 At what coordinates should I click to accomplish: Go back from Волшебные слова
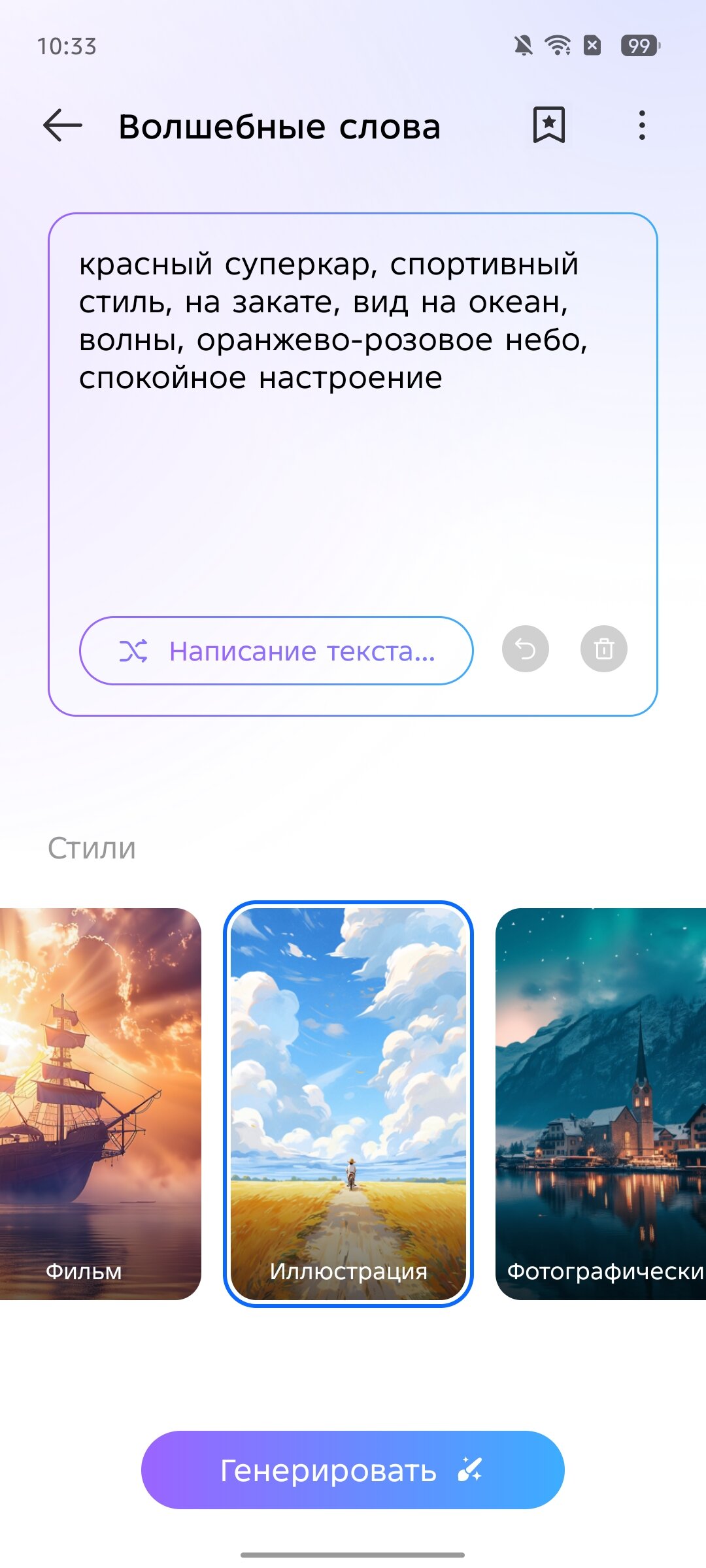(x=63, y=125)
